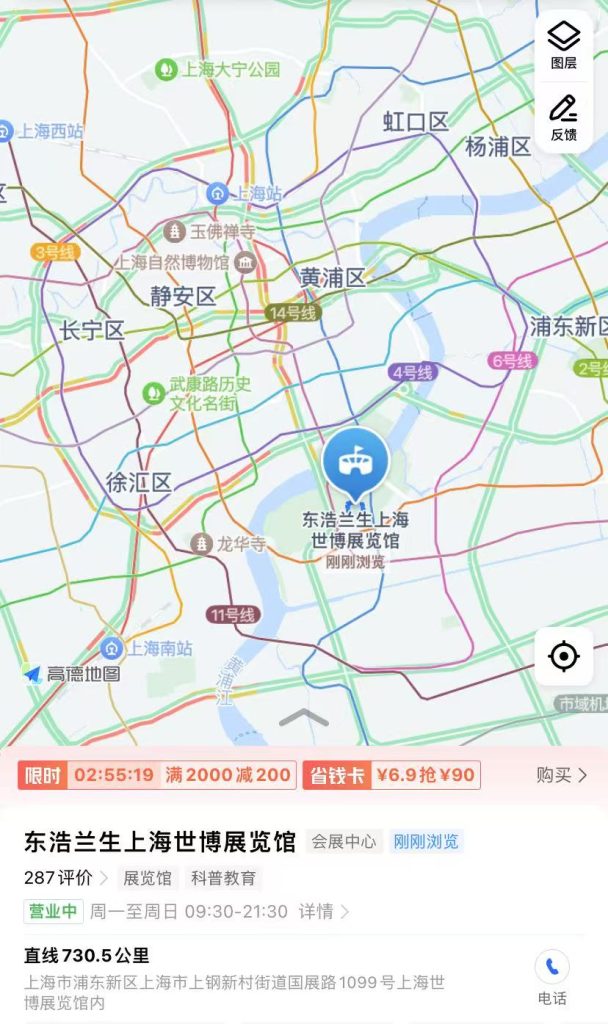
Task: Open the 上海大宁公园 park marker
Action: (x=166, y=70)
